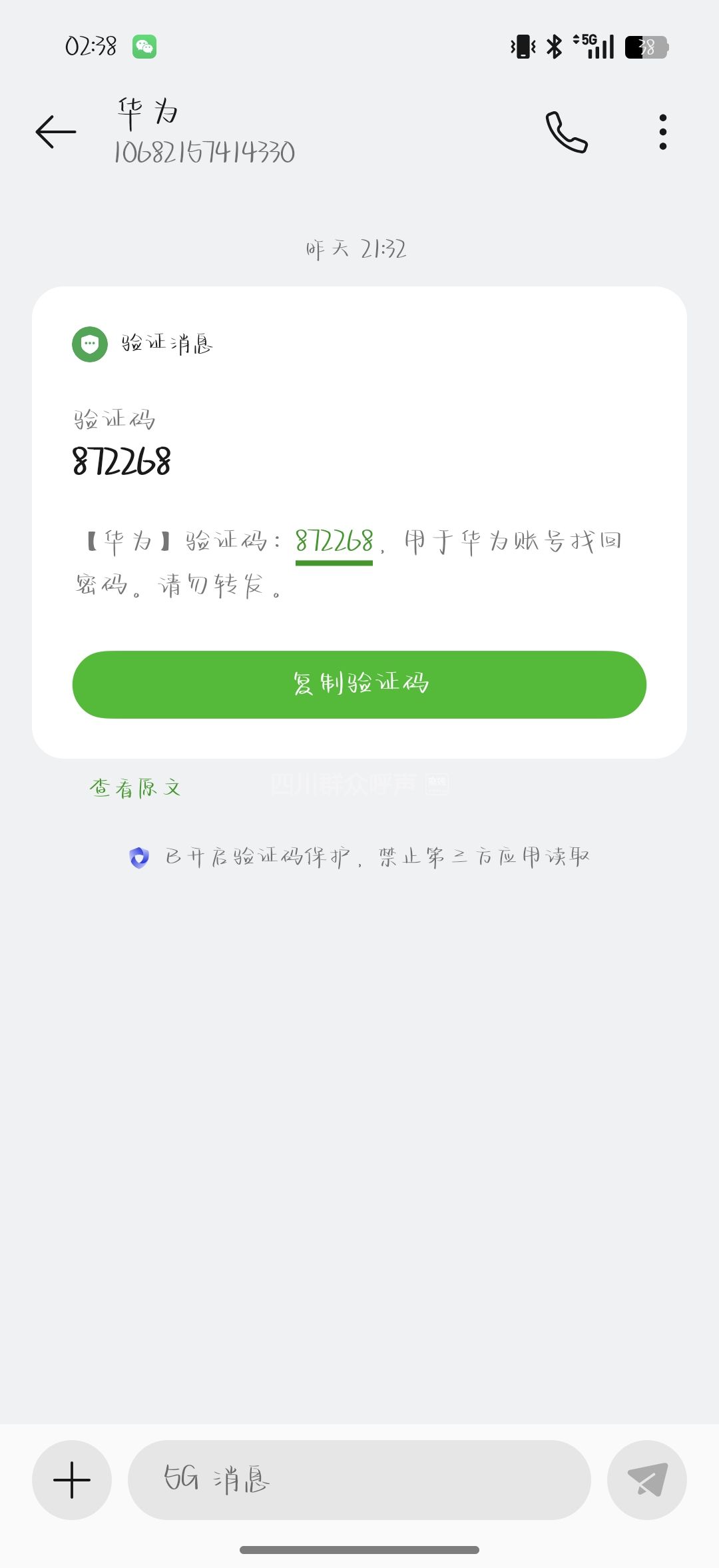
Task: Focus the 5G 消息 text field
Action: 359,1479
